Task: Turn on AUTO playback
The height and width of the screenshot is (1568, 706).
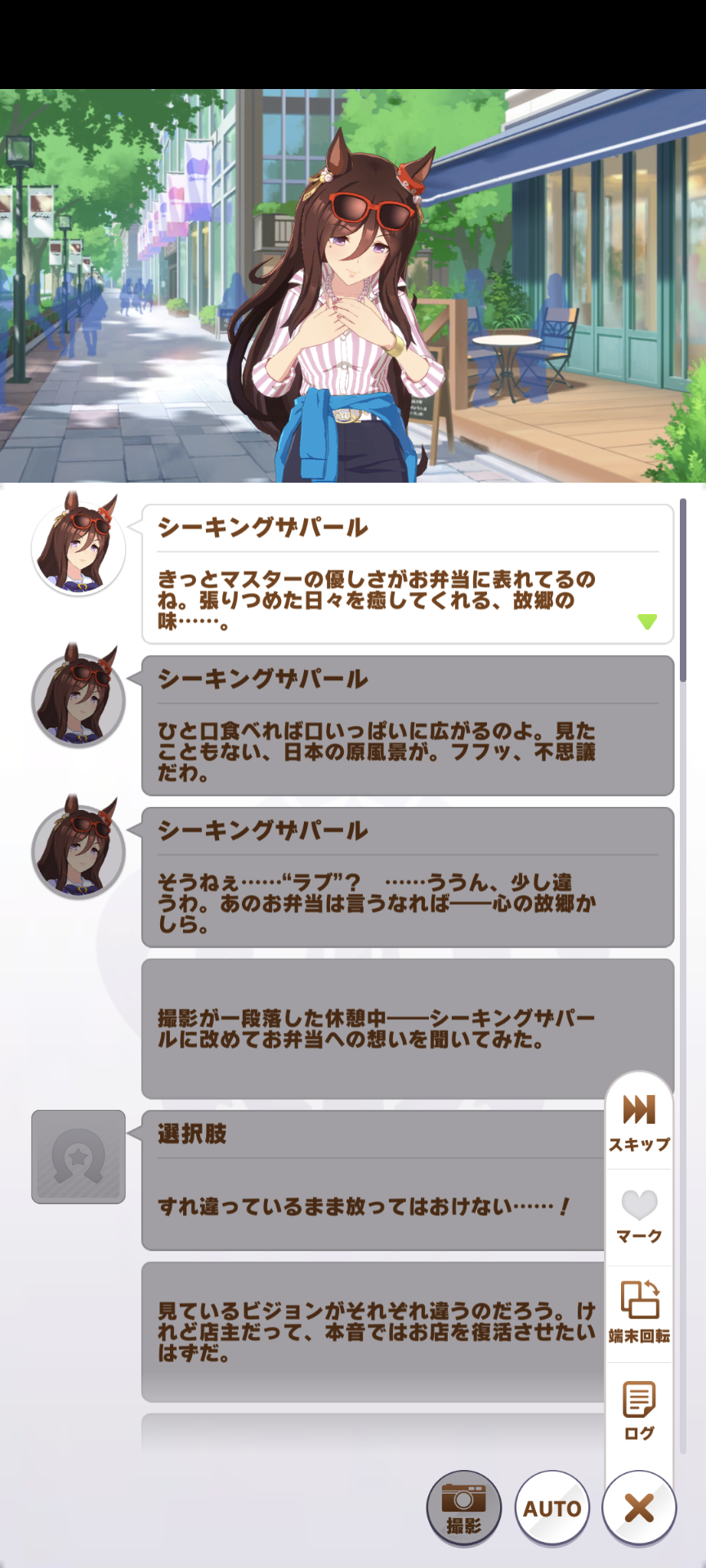Action: pos(552,1508)
